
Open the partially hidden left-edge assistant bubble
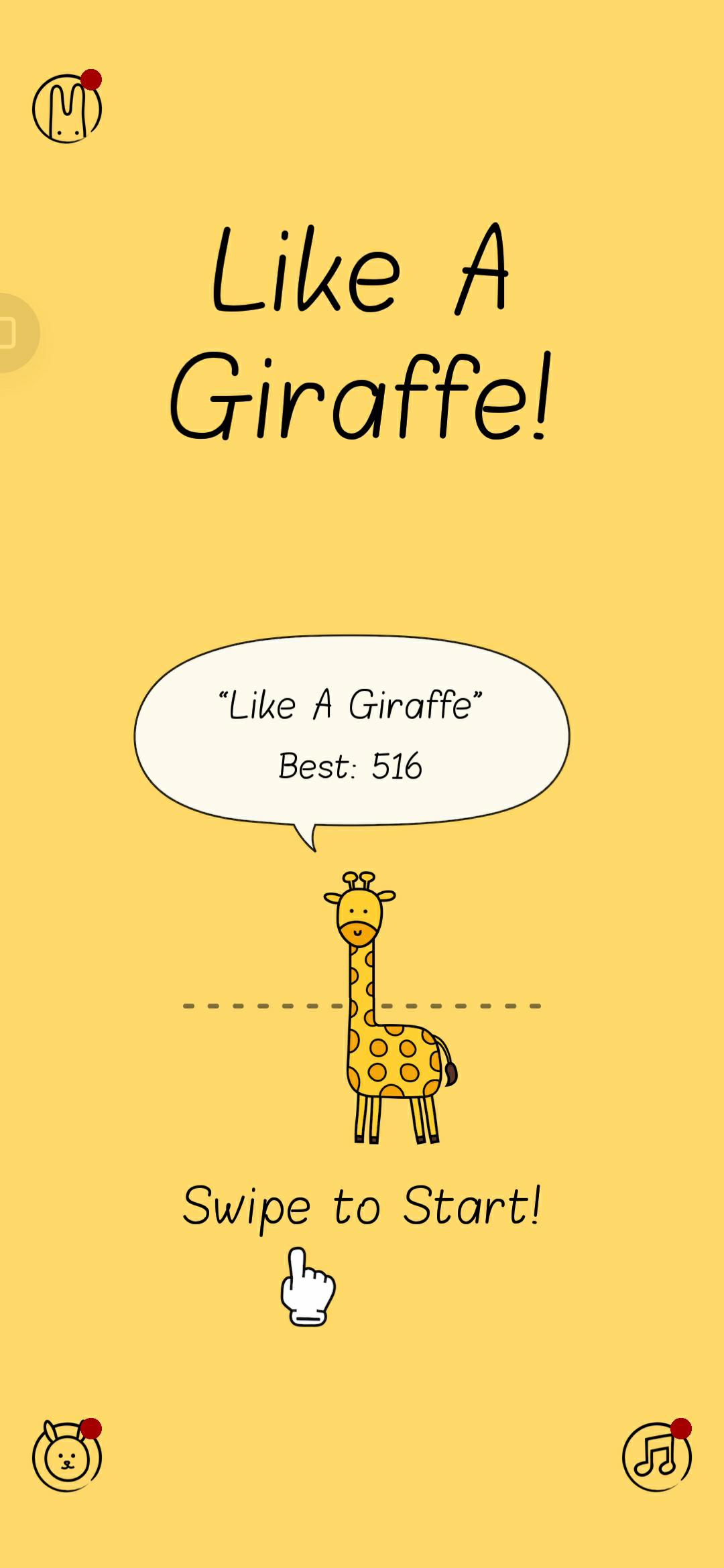click(10, 328)
